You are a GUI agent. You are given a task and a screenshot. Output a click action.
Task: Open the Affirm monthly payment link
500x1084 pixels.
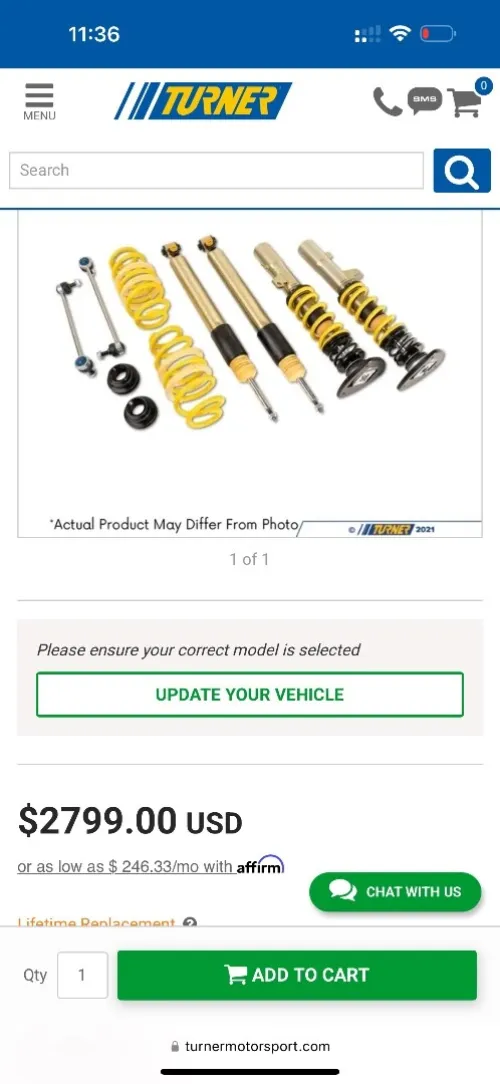pos(151,866)
